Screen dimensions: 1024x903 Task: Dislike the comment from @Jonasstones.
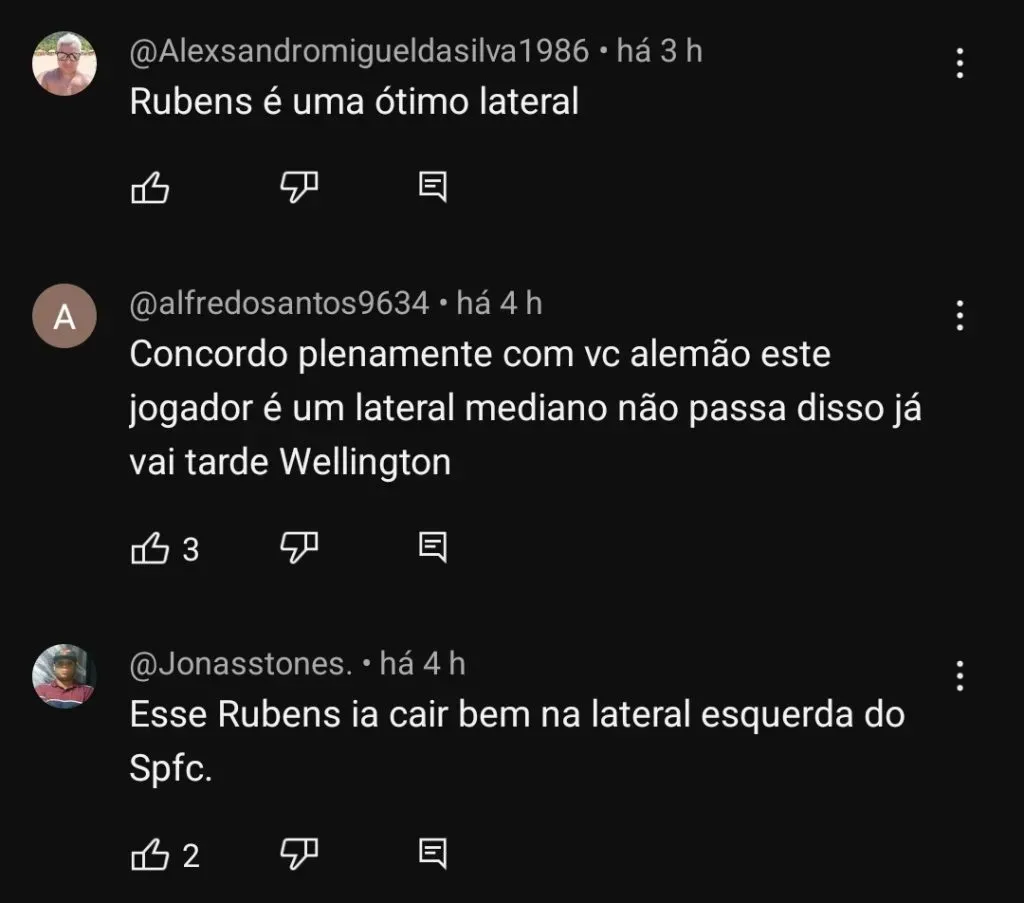[298, 853]
